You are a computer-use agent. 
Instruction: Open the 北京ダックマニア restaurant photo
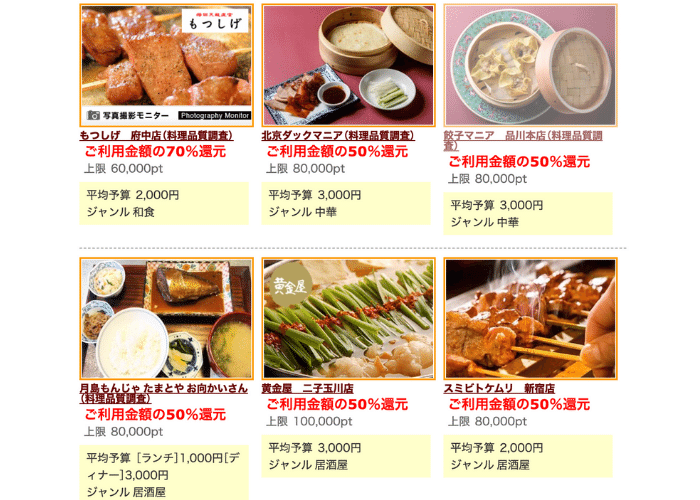(348, 65)
